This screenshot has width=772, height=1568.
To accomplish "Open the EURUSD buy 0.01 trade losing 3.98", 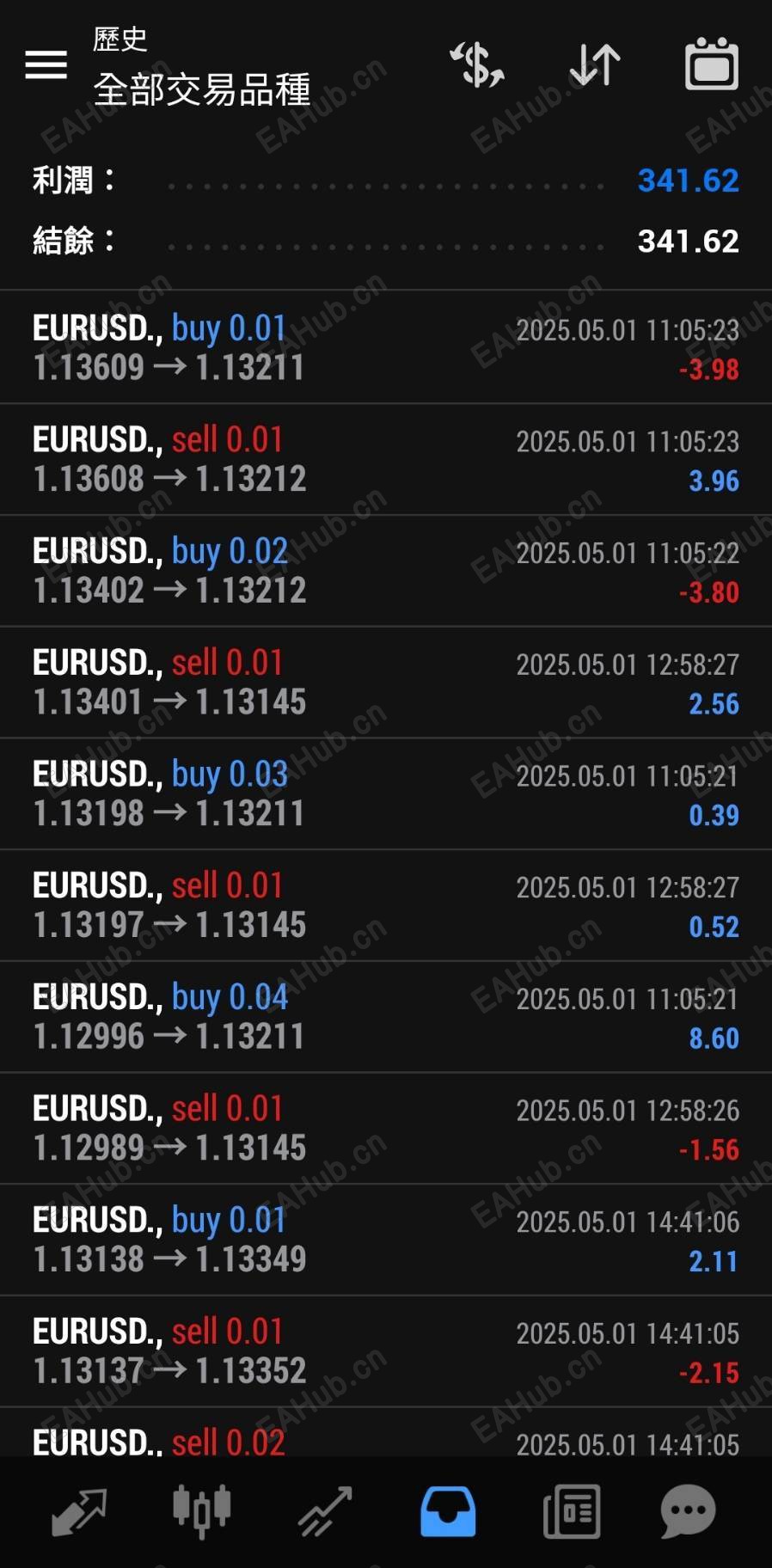I will (x=385, y=348).
